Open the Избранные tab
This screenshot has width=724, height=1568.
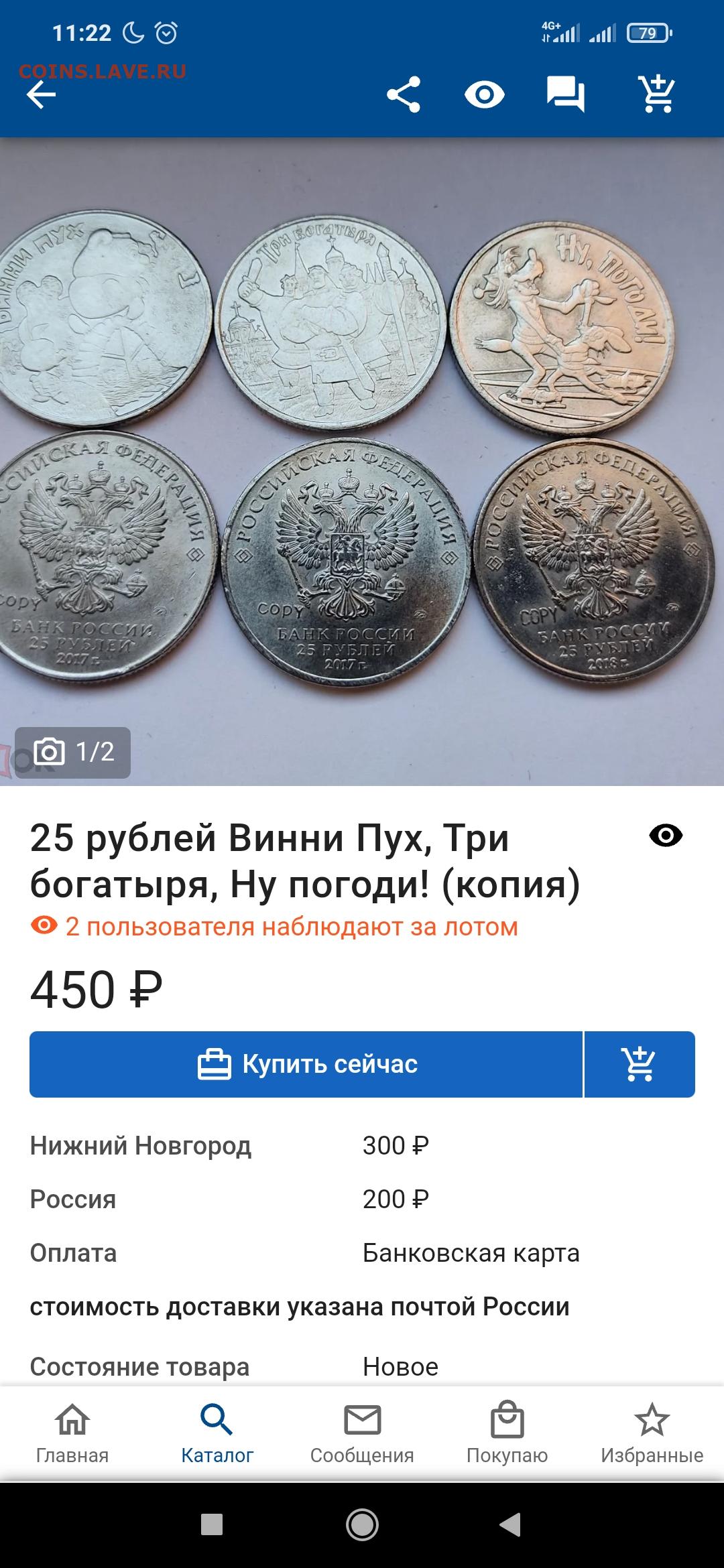point(652,1433)
